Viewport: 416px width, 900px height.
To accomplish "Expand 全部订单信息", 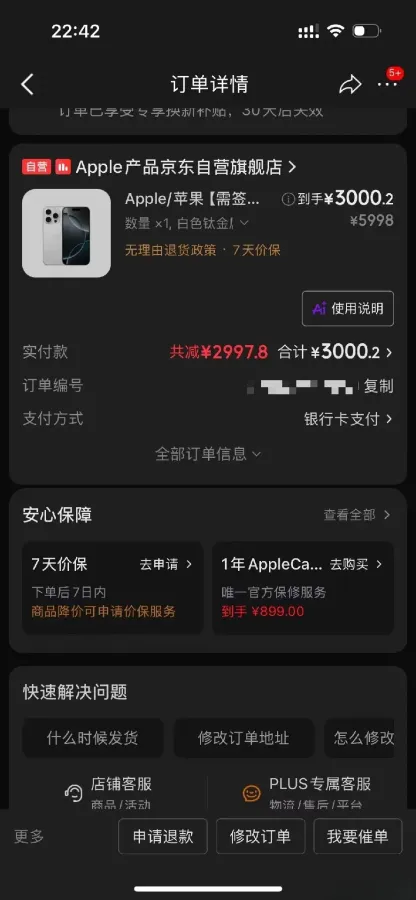I will 208,454.
